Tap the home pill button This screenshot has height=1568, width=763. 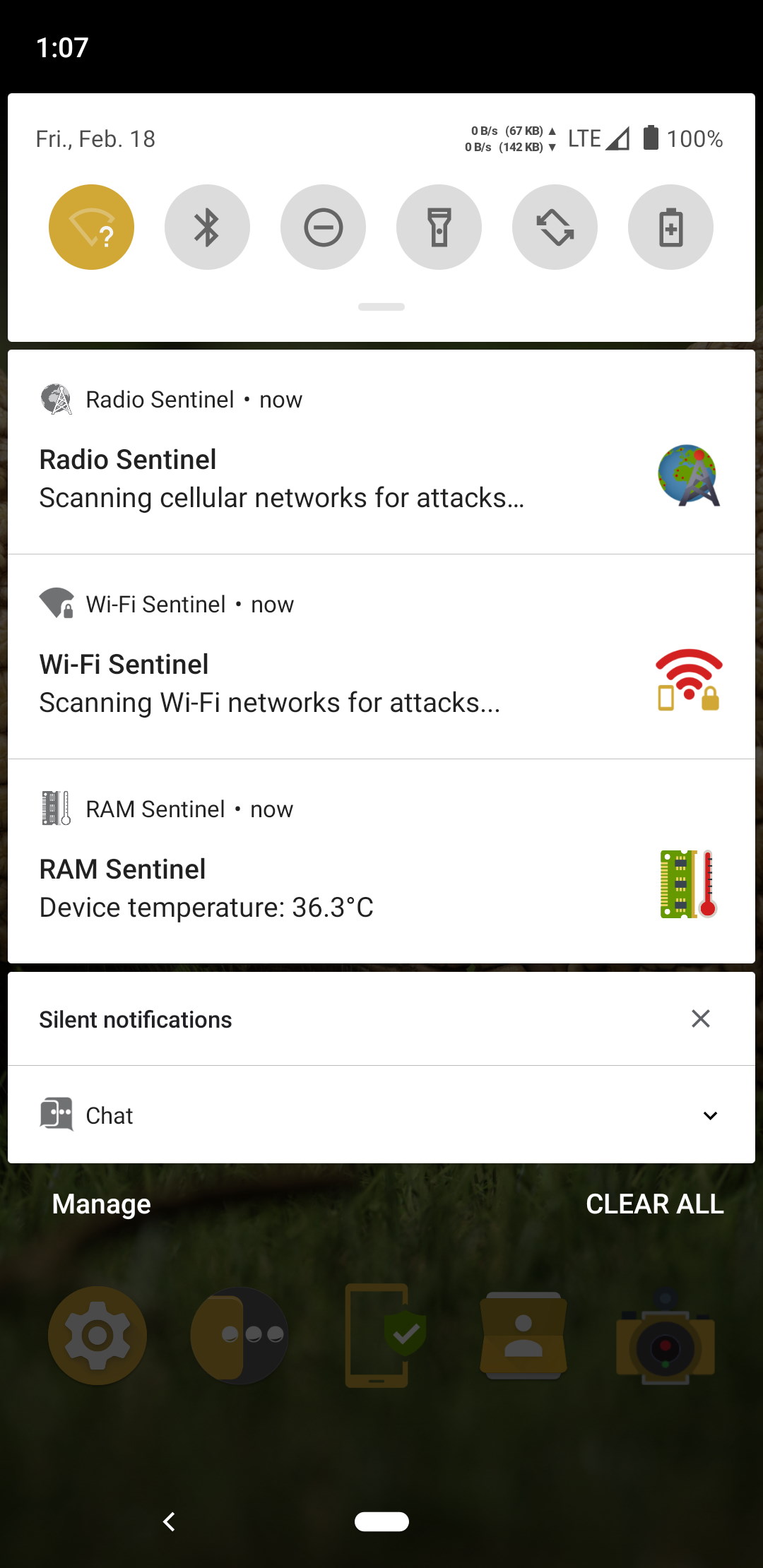click(x=381, y=1521)
